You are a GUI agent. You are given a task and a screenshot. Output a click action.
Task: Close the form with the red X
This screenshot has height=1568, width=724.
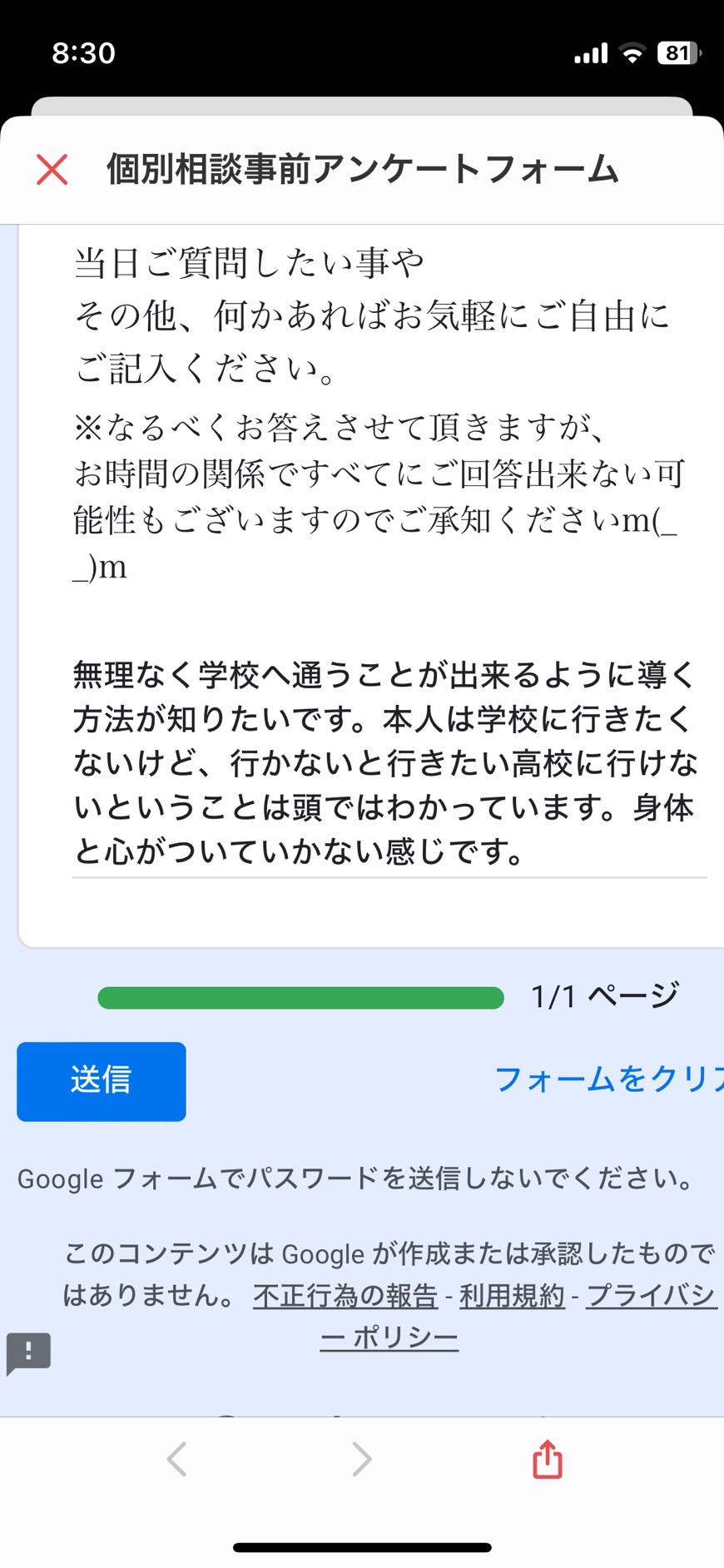pyautogui.click(x=52, y=170)
